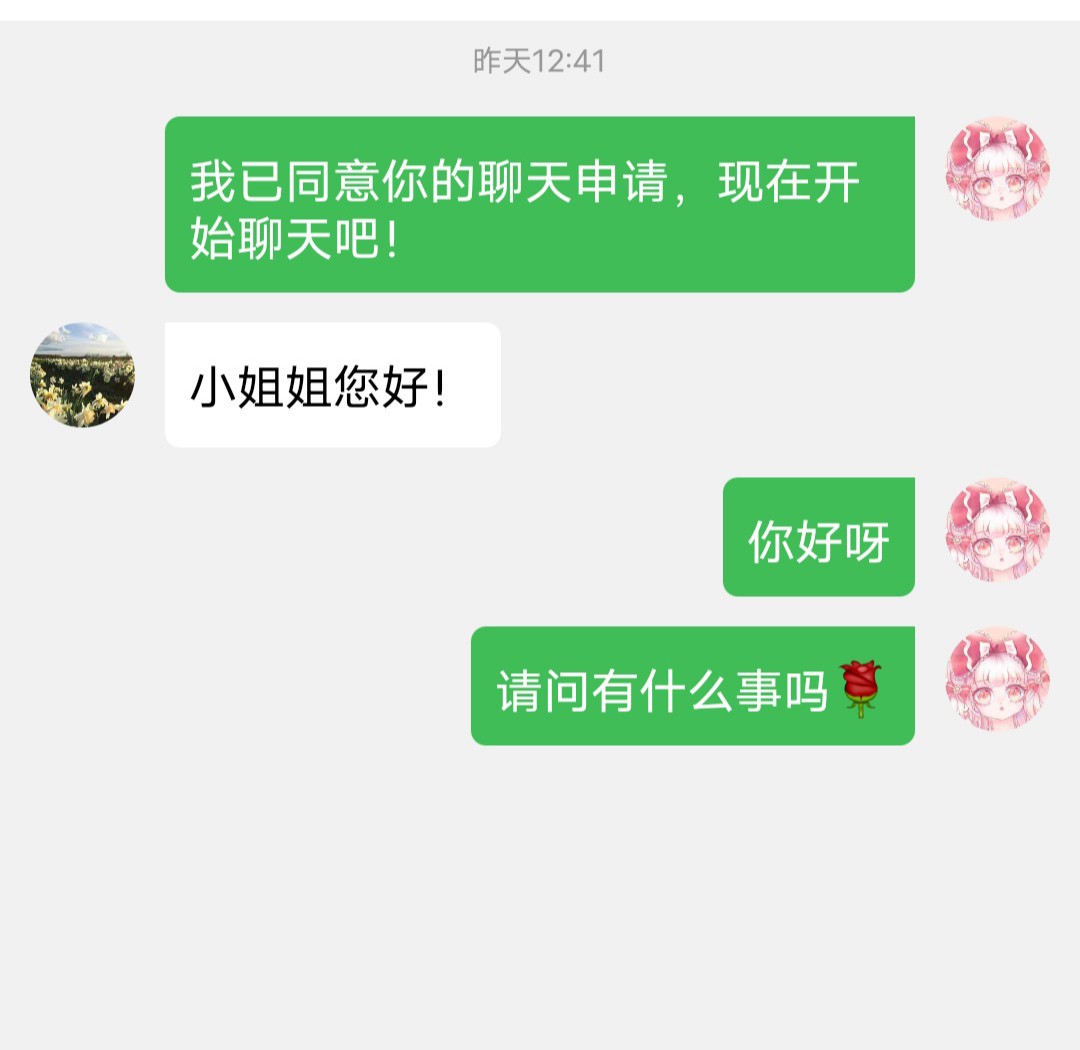Viewport: 1080px width, 1050px height.
Task: Open the flower-field avatar beside 小姐姐您好
Action: (x=83, y=375)
